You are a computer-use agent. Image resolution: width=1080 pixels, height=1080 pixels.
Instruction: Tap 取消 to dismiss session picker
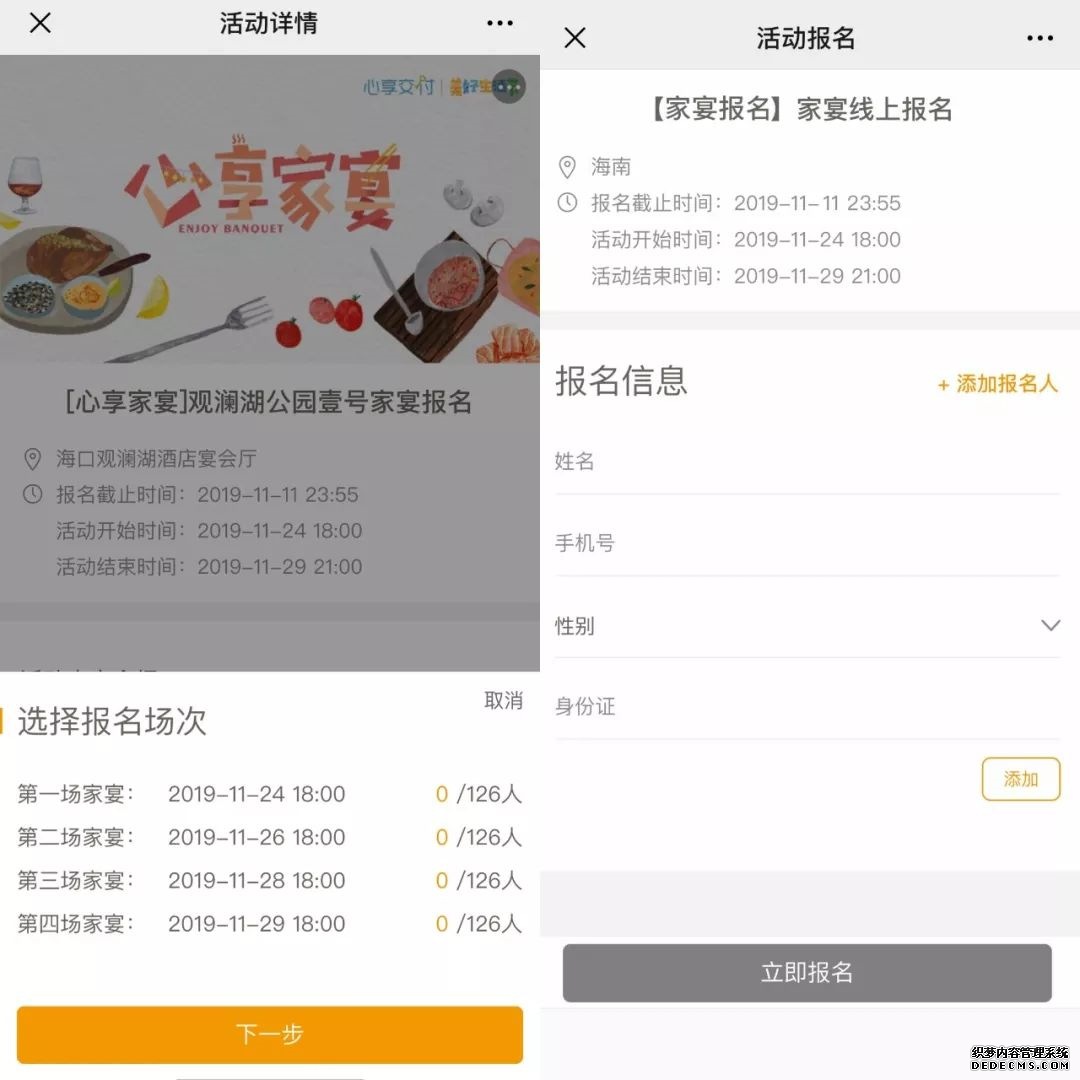pos(503,701)
